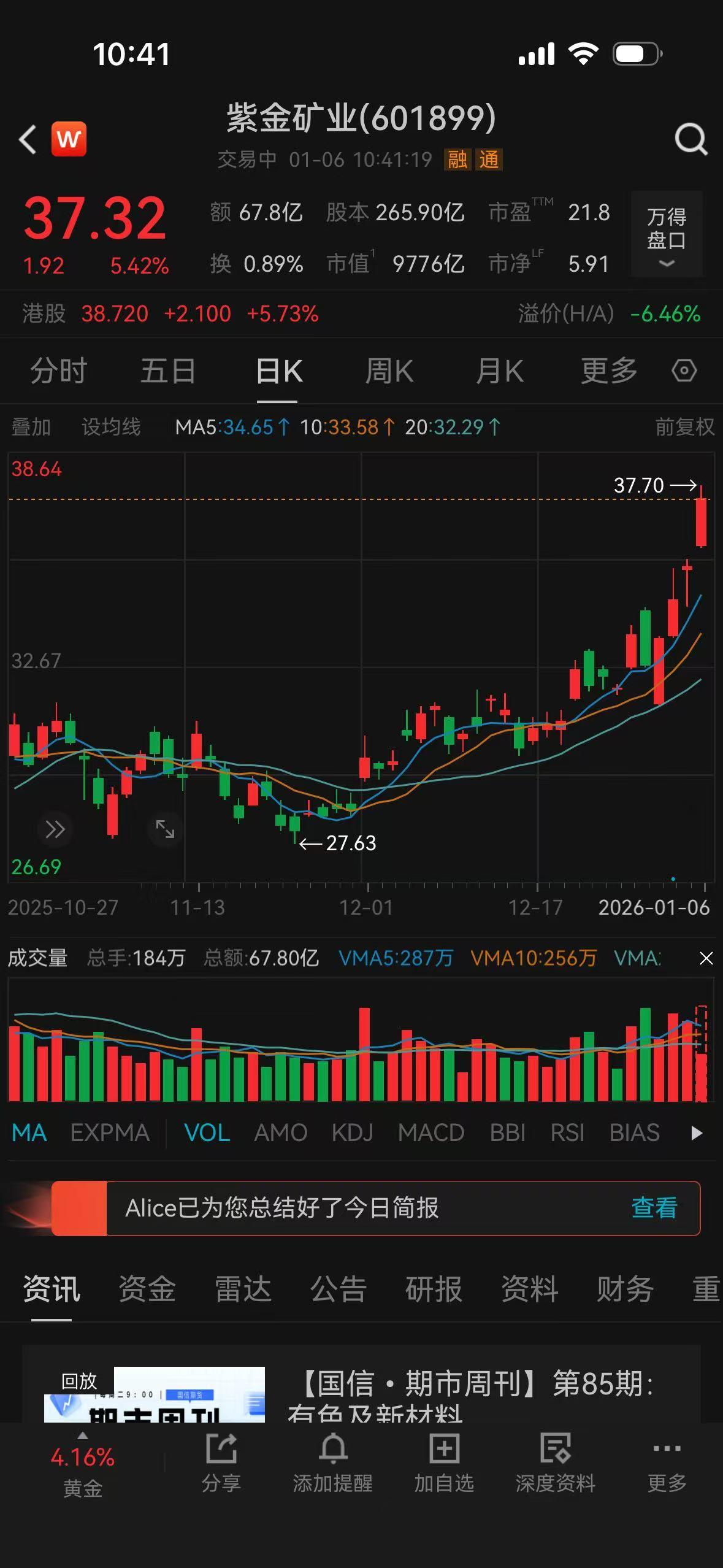
Task: Open 更多 chart period options
Action: (x=609, y=371)
